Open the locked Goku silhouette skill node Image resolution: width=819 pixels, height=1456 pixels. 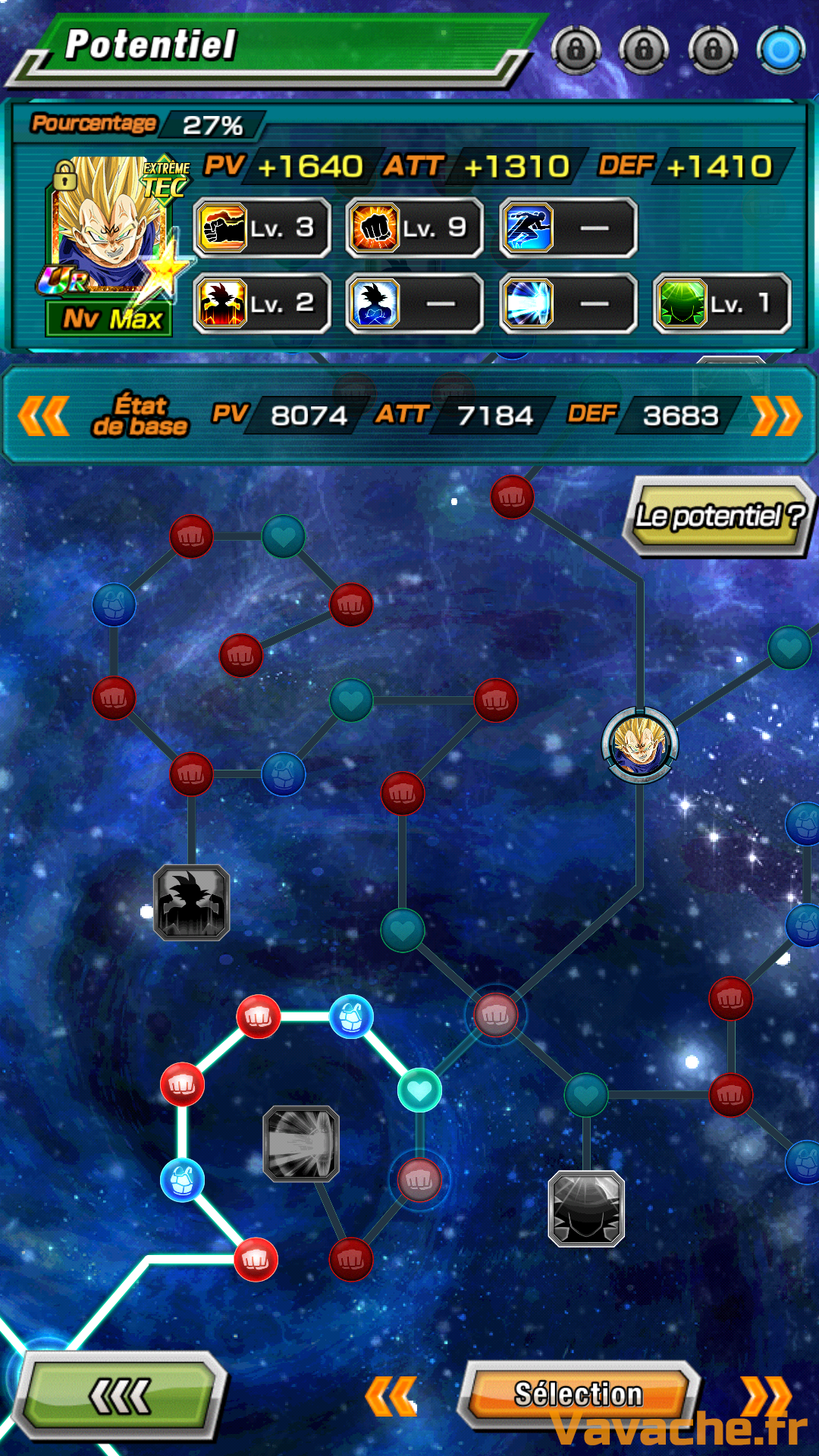click(x=191, y=902)
